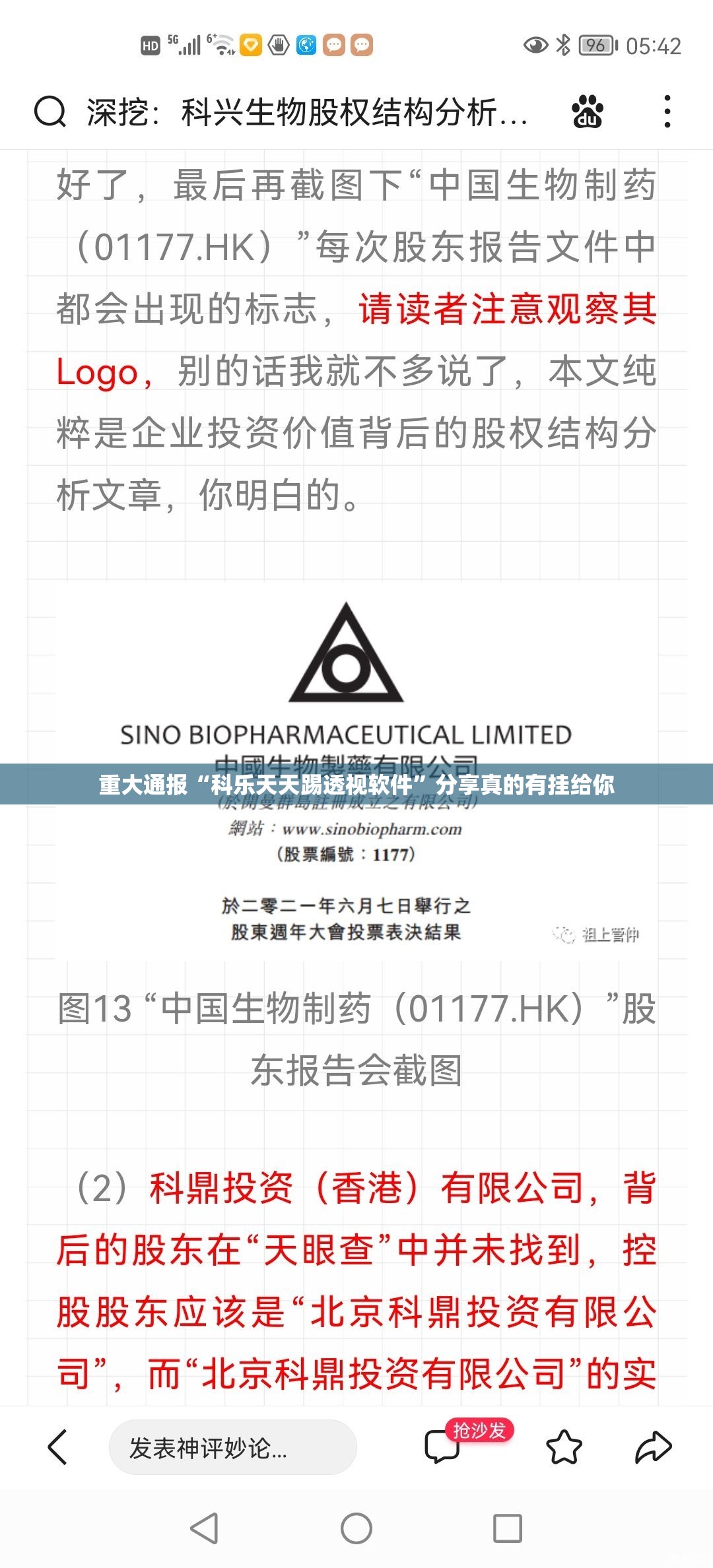
Task: Open comments with the 抢沙发 bubble
Action: (x=442, y=1447)
